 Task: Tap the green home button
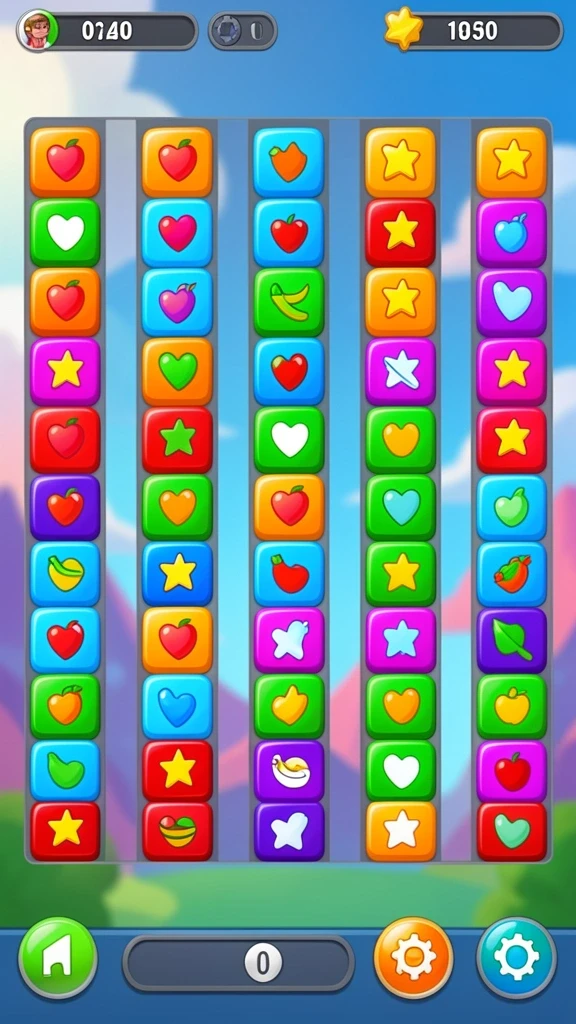(58, 957)
